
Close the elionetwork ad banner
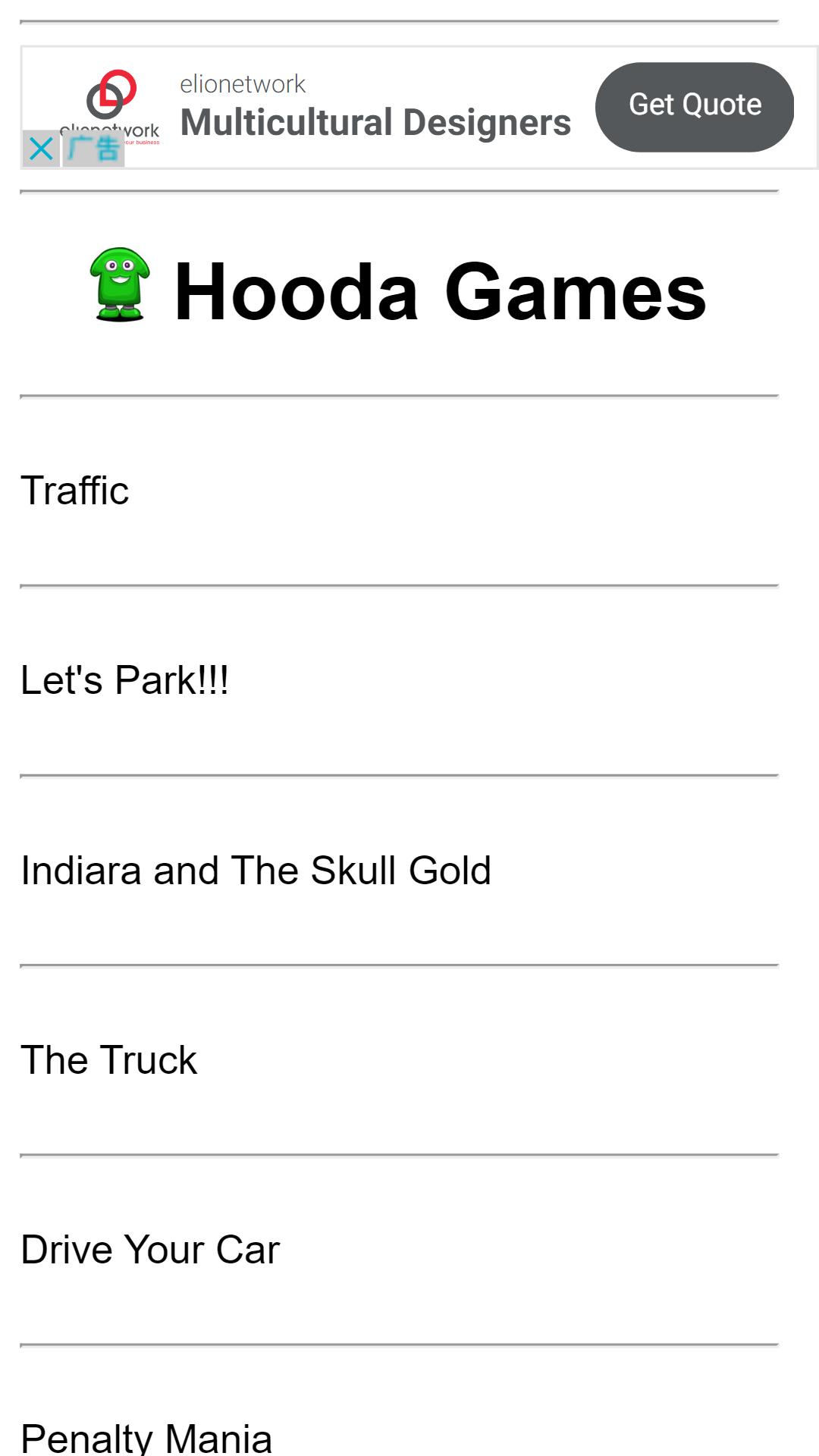(x=41, y=149)
